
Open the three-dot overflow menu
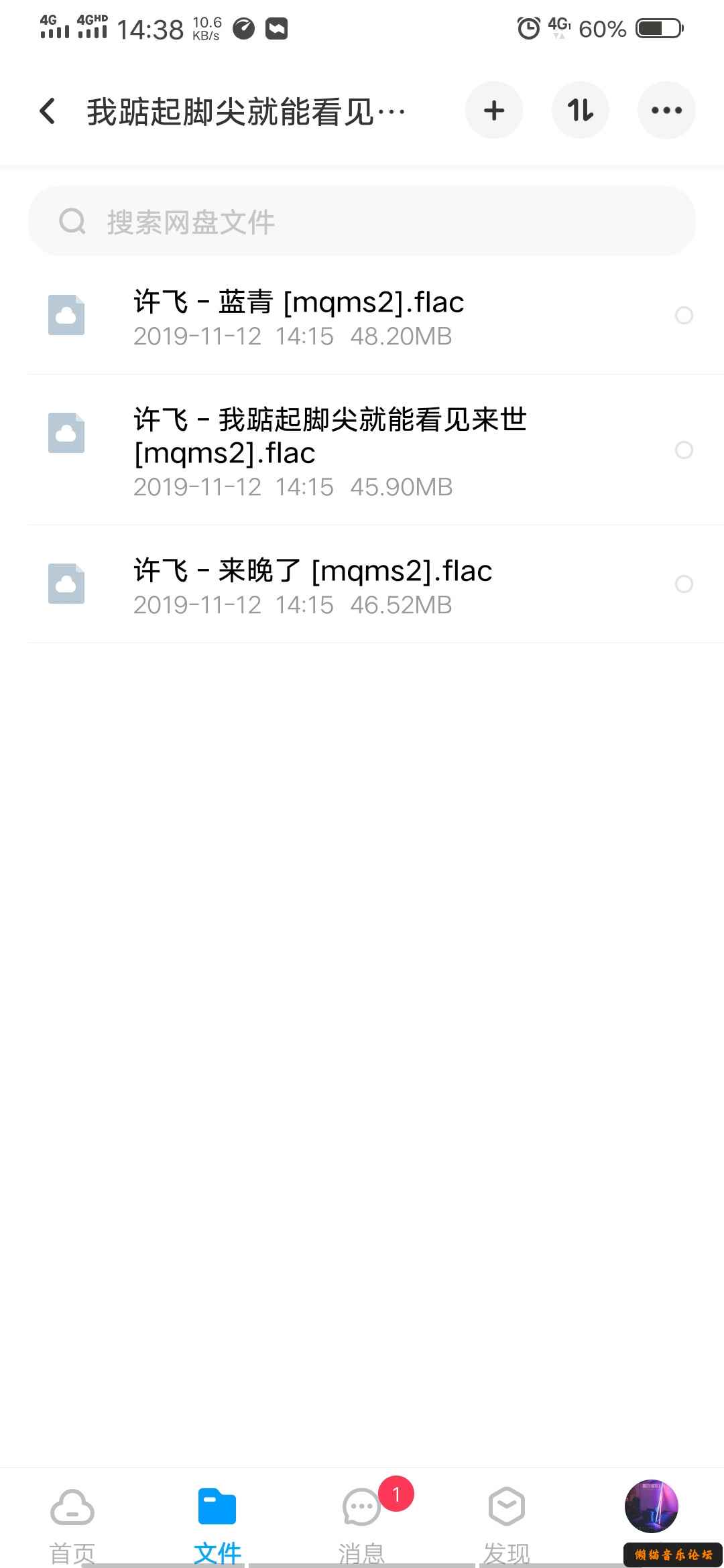(x=666, y=111)
